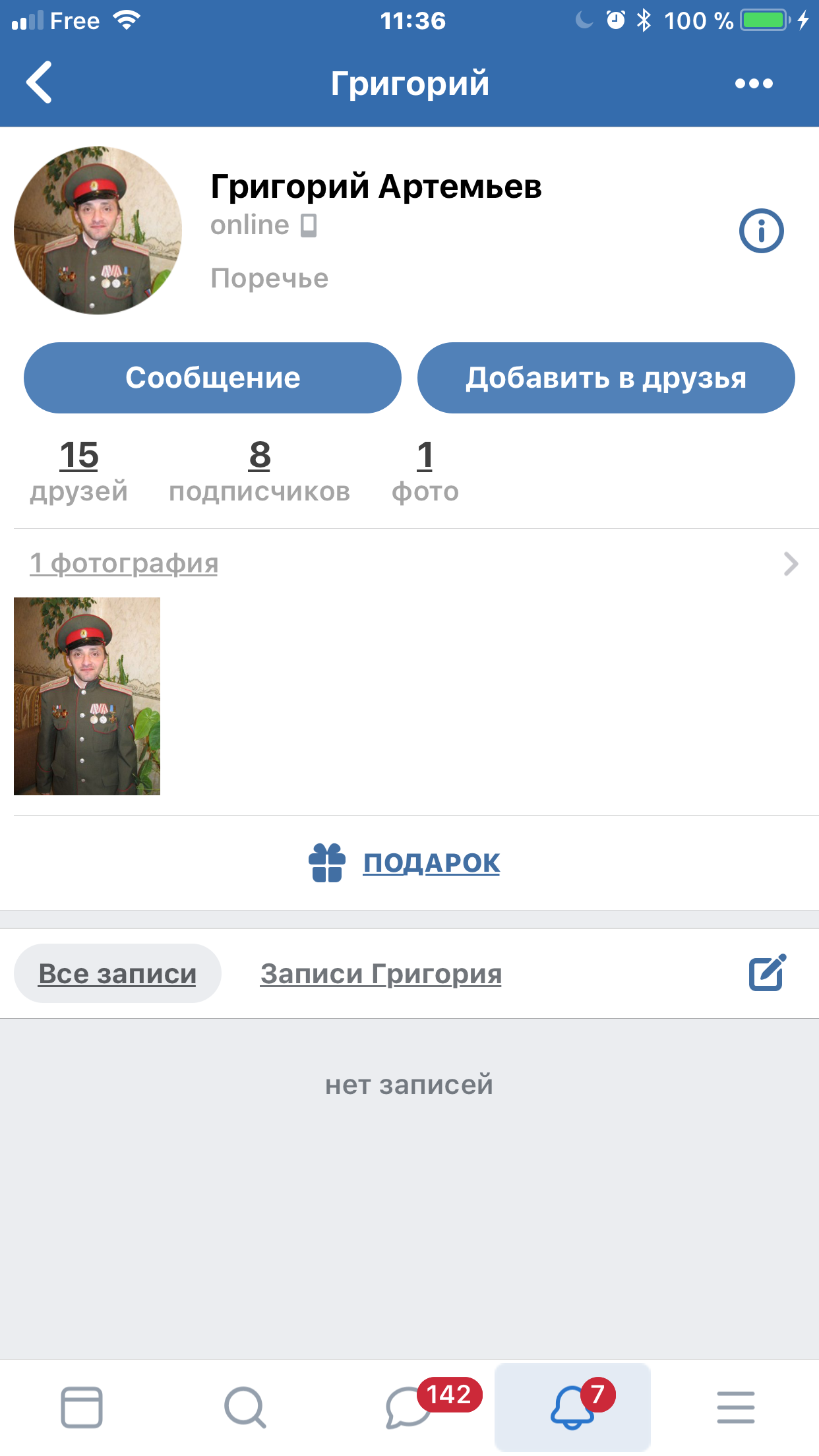Screen dimensions: 819x1456
Task: Open the profile info icon
Action: 761,231
